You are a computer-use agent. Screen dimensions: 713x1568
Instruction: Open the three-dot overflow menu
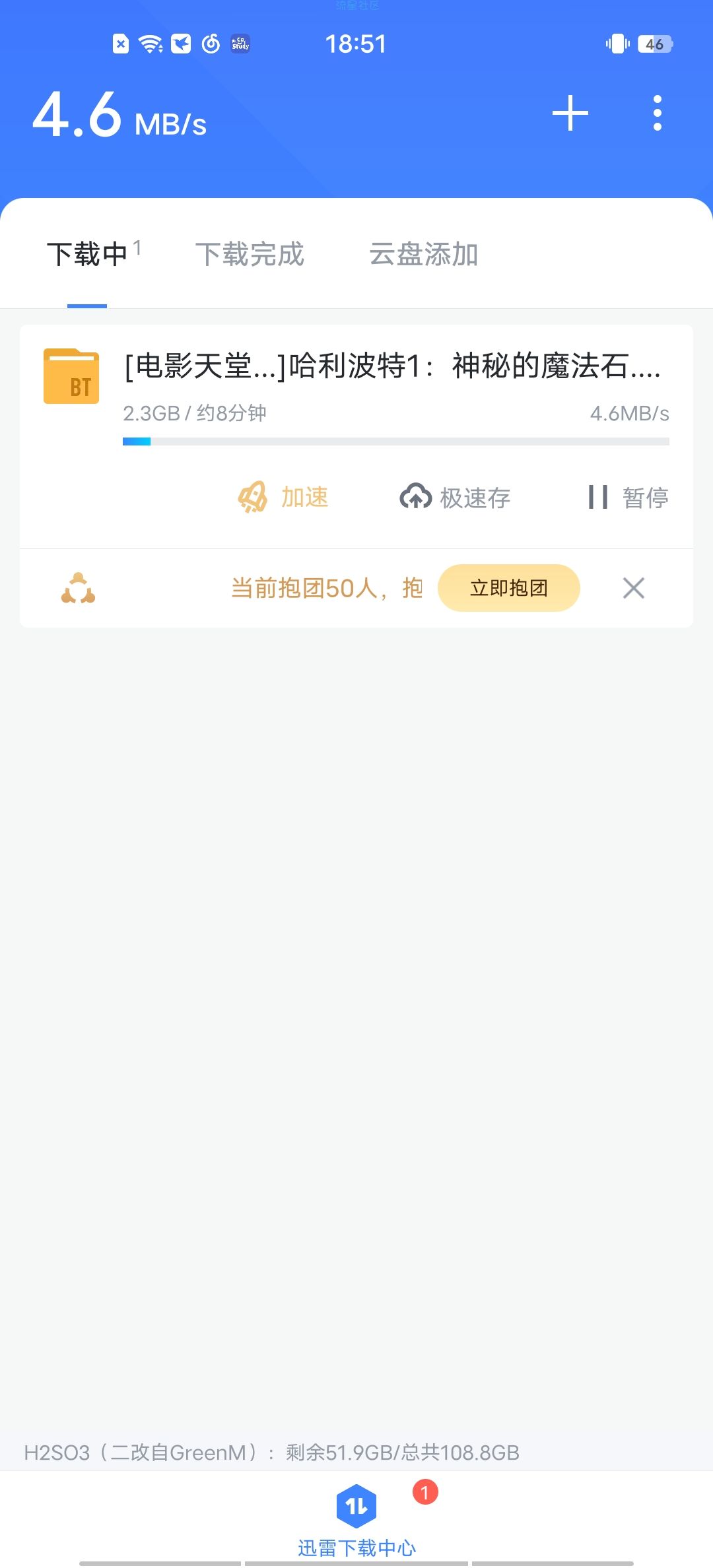(657, 113)
